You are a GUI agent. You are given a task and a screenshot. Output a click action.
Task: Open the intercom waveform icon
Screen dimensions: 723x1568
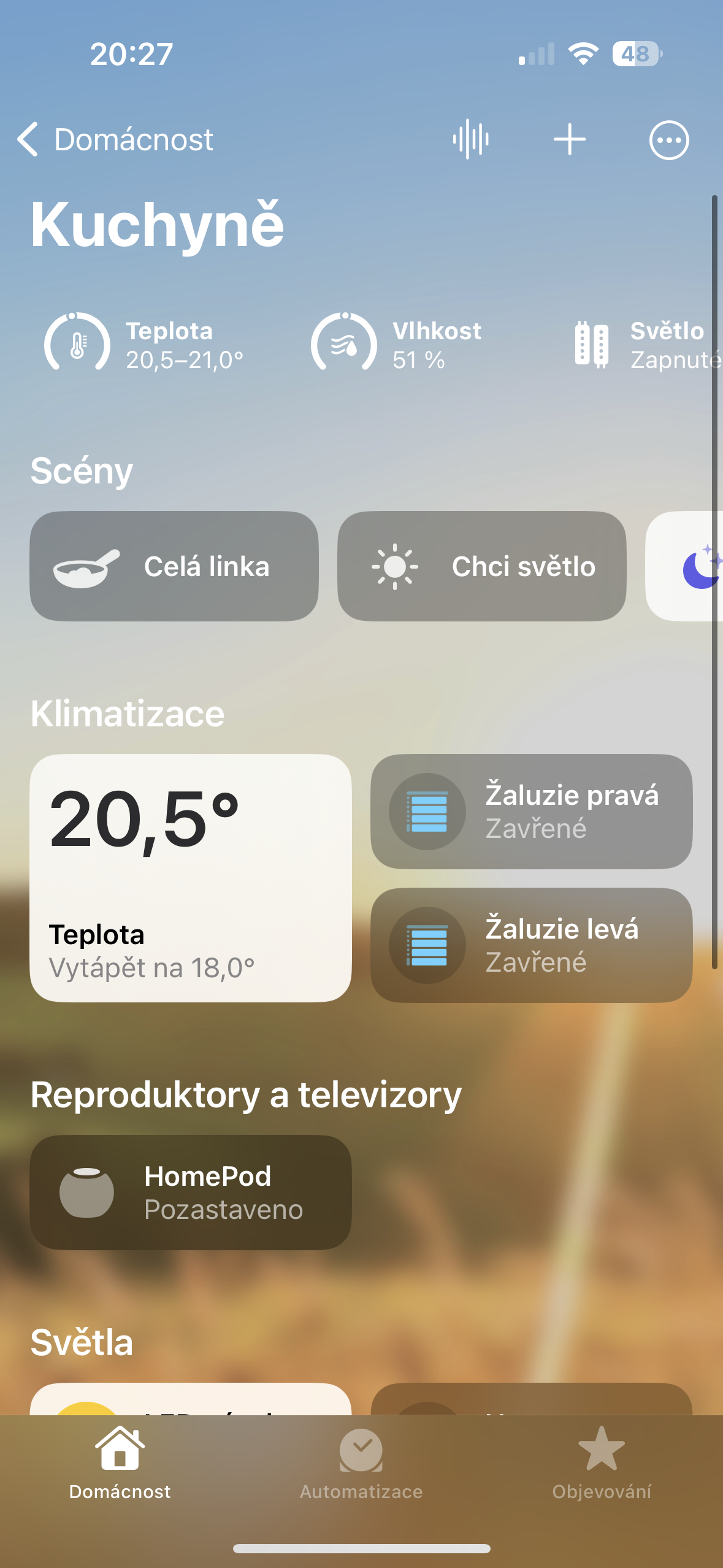[471, 139]
